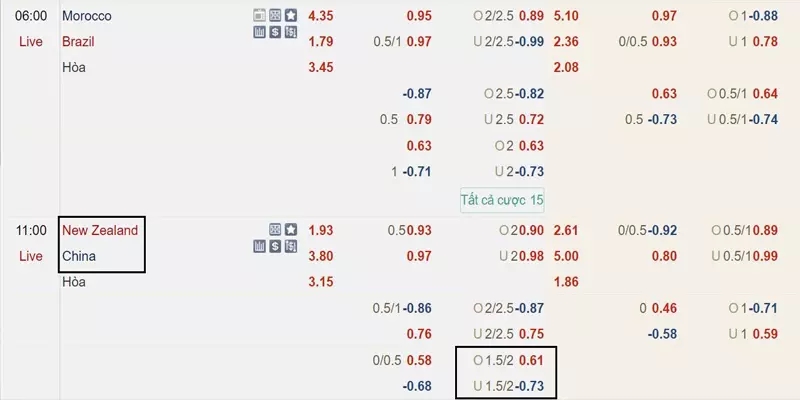Favorite the Morocco vs Brazil match star
Image resolution: width=800 pixels, height=400 pixels.
pos(291,15)
